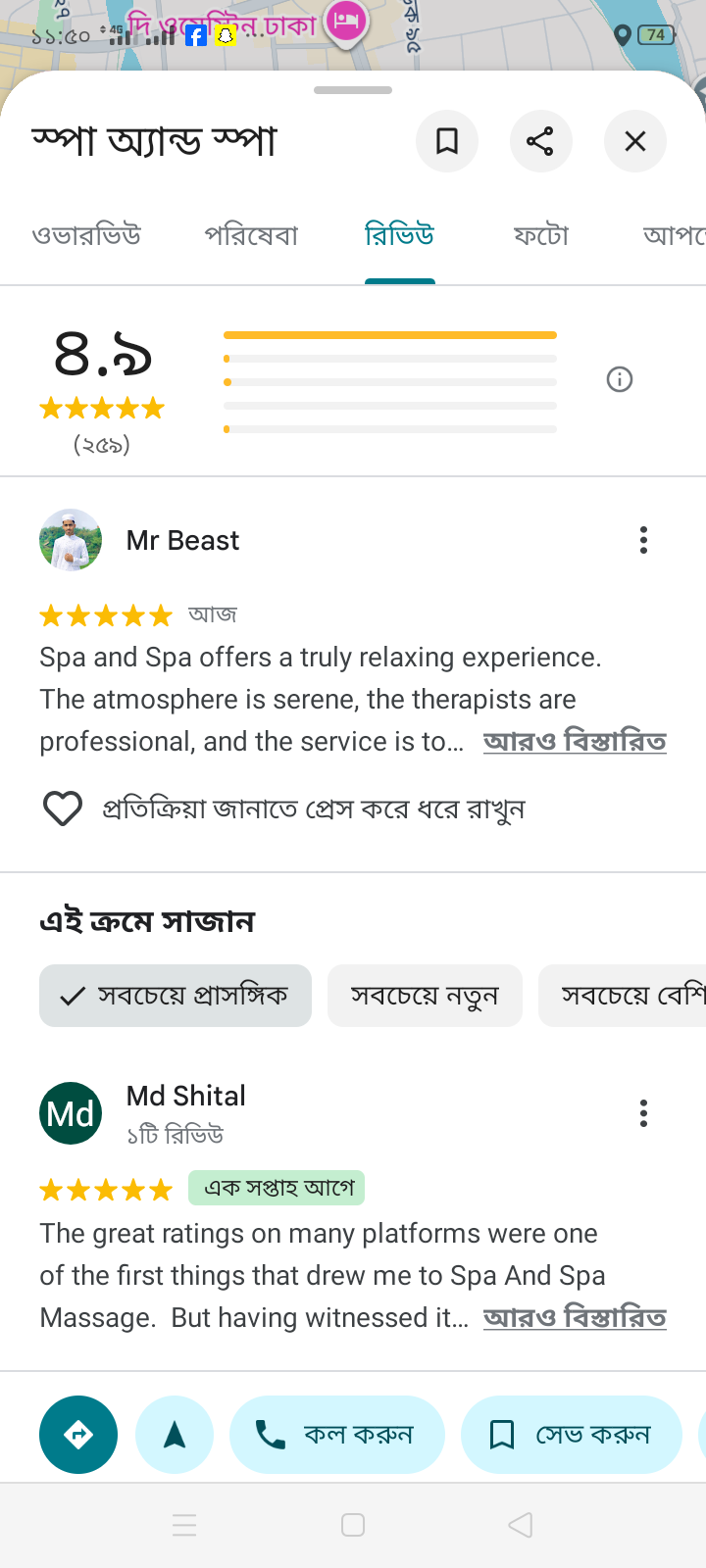Get directions with the teal round button
The height and width of the screenshot is (1568, 706).
[x=78, y=1435]
